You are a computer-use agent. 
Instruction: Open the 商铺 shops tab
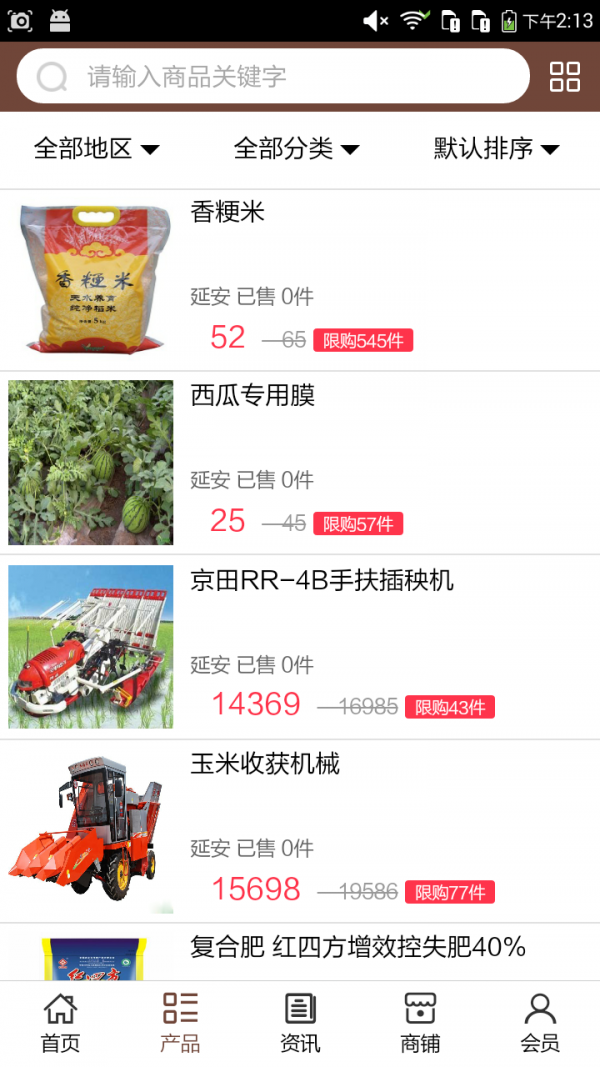(420, 1023)
